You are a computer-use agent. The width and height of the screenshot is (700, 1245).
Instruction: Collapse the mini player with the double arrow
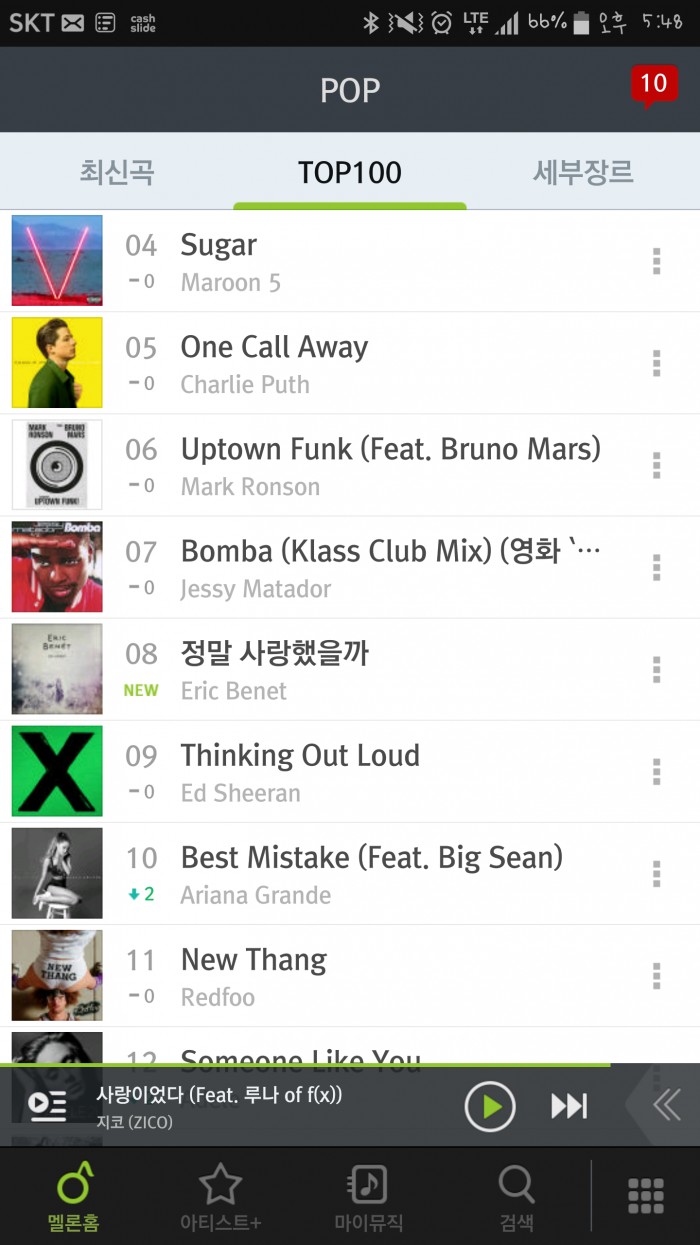666,1105
